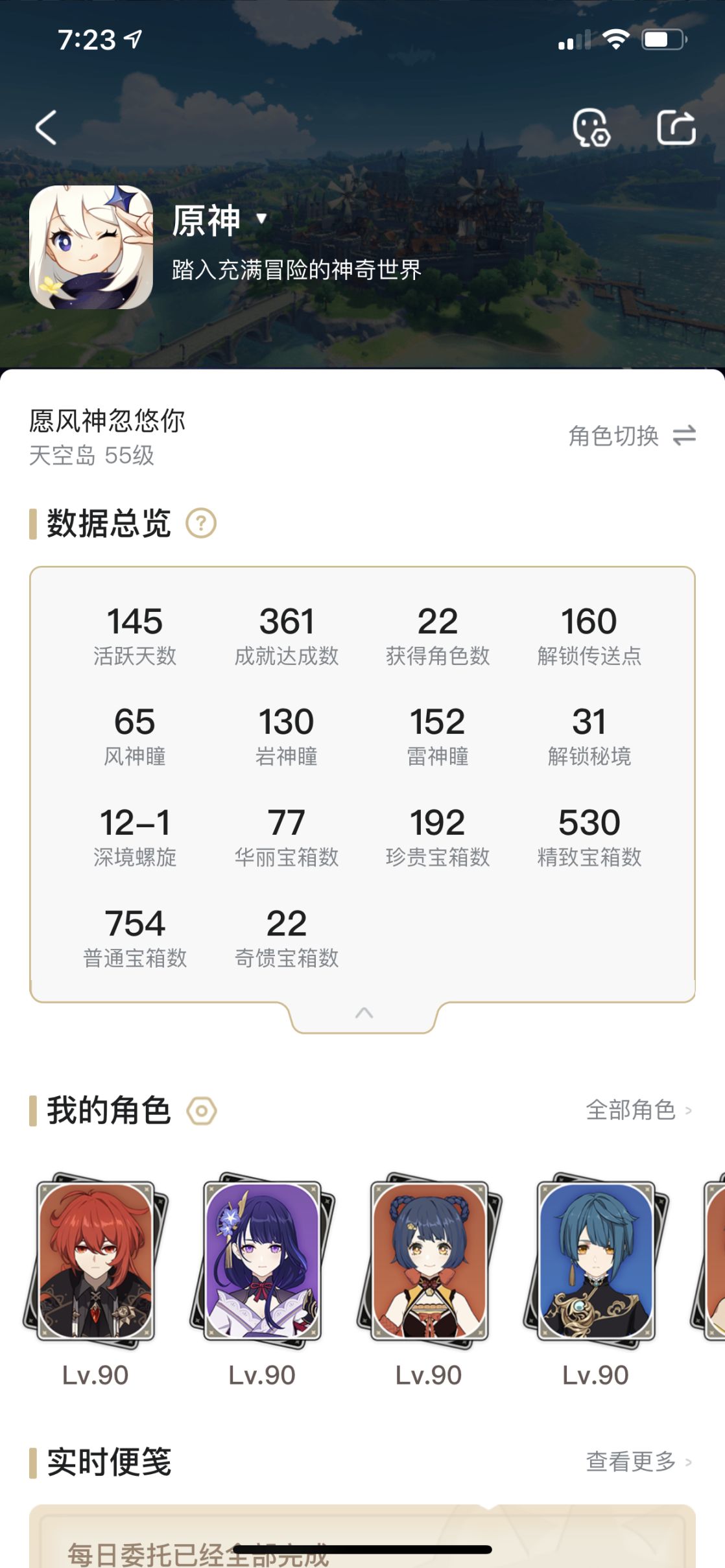The image size is (725, 1568).
Task: Open the purple-haired Raiden Shogun card
Action: point(262,1259)
